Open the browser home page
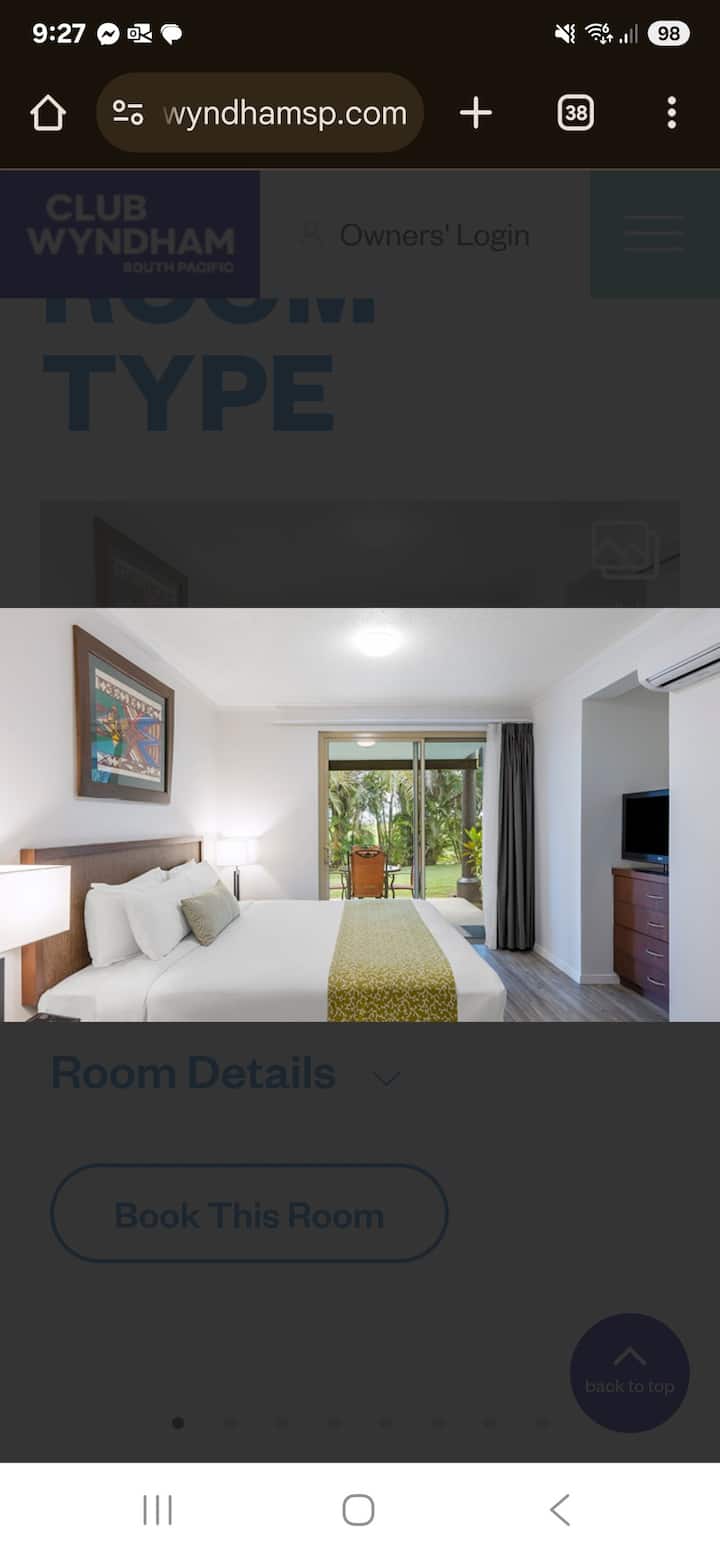720x1559 pixels. [x=48, y=113]
